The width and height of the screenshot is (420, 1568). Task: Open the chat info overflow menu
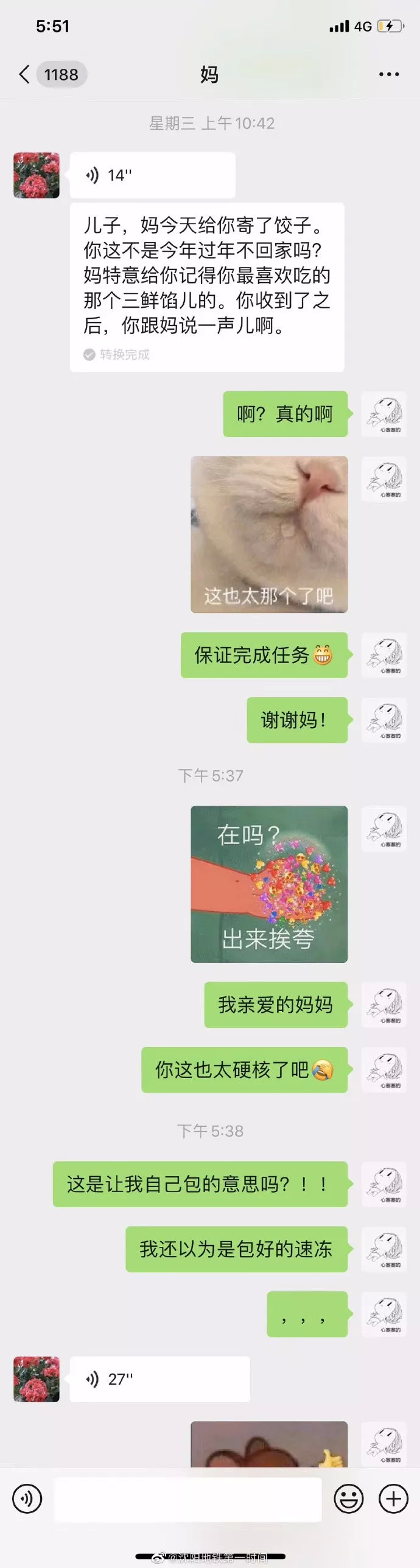(x=388, y=74)
